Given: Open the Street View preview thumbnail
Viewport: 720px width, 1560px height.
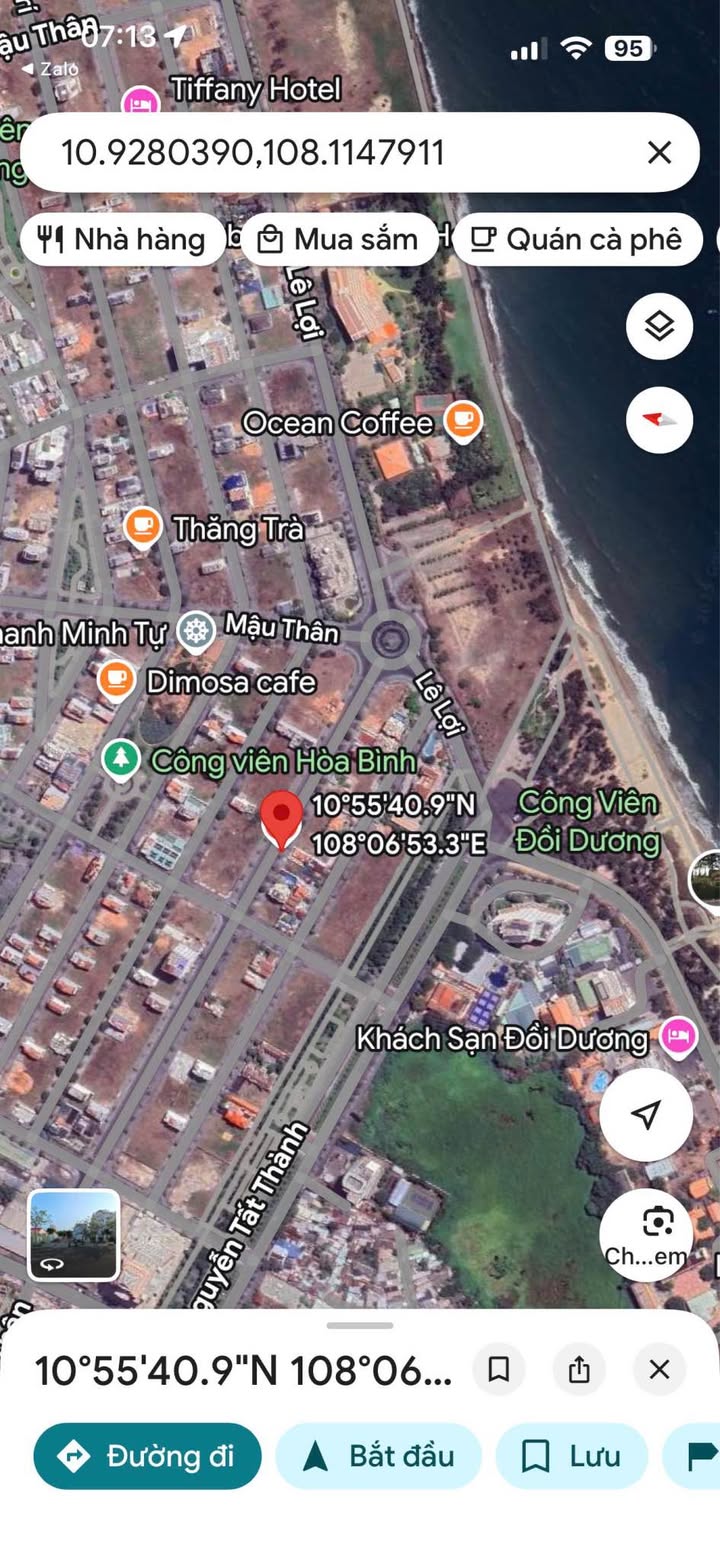Looking at the screenshot, I should 74,1234.
